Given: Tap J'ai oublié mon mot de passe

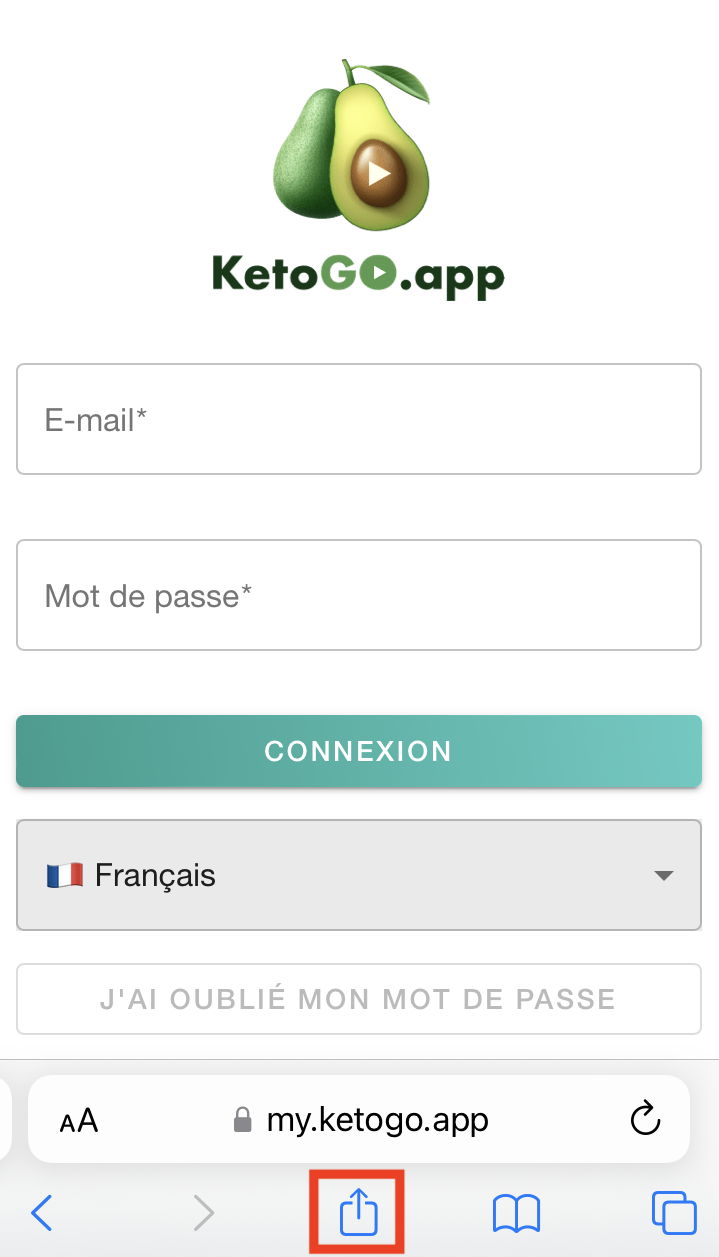Looking at the screenshot, I should click(358, 998).
